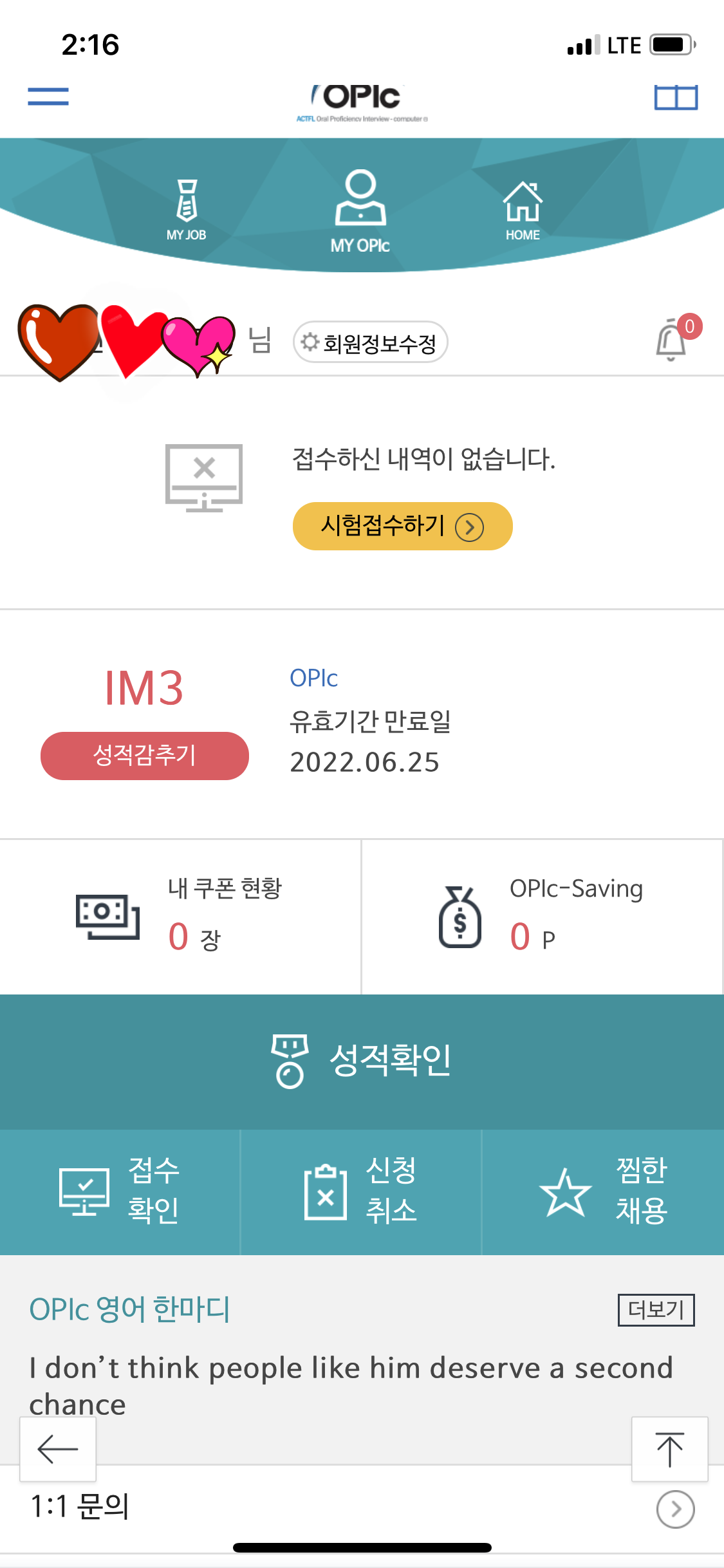Open OPIc-Saving points
724x1568 pixels.
(542, 917)
